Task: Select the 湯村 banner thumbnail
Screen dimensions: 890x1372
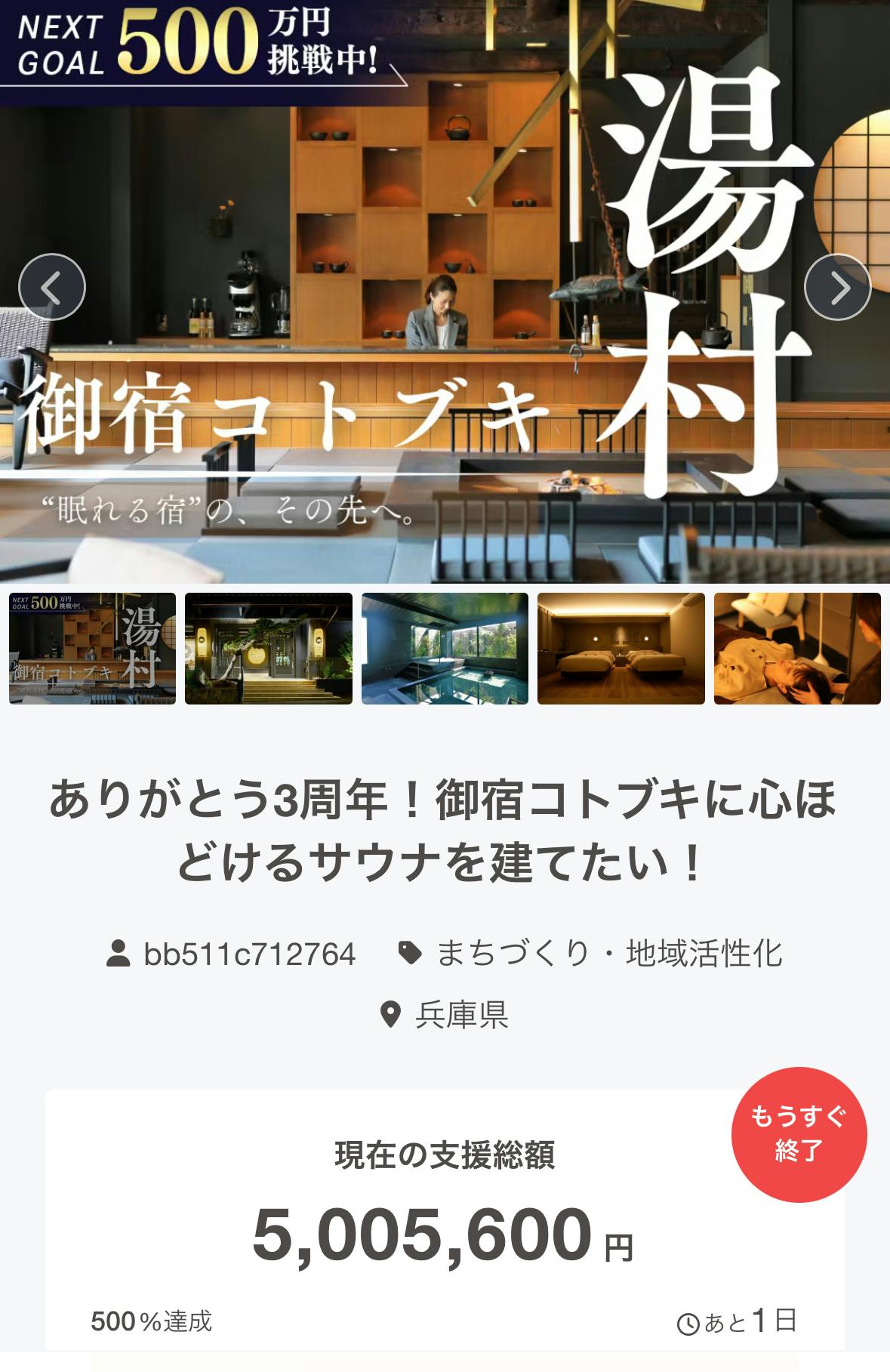Action: tap(92, 649)
